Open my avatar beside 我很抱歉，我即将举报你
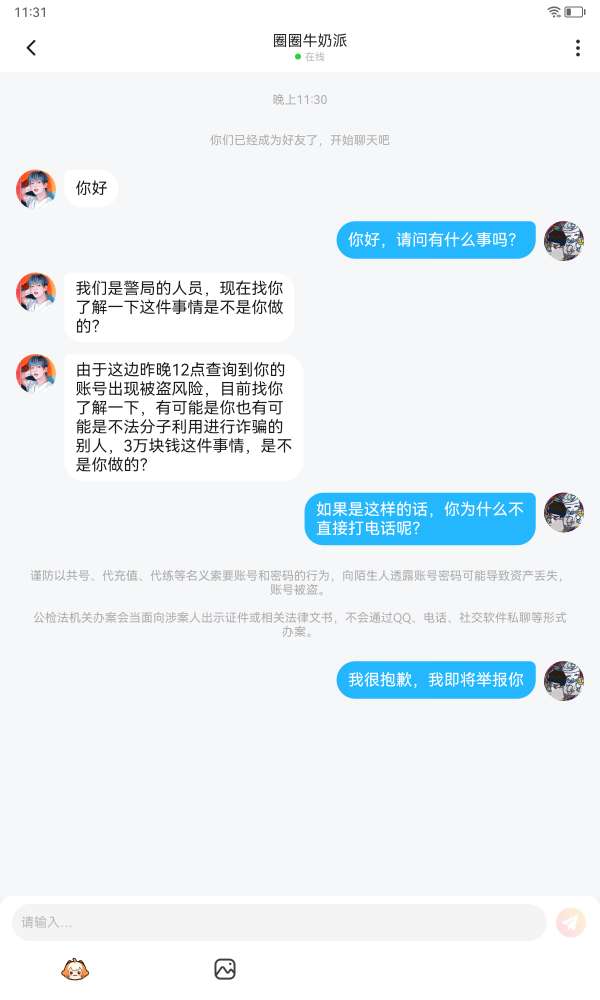The height and width of the screenshot is (1000, 600). coord(564,680)
